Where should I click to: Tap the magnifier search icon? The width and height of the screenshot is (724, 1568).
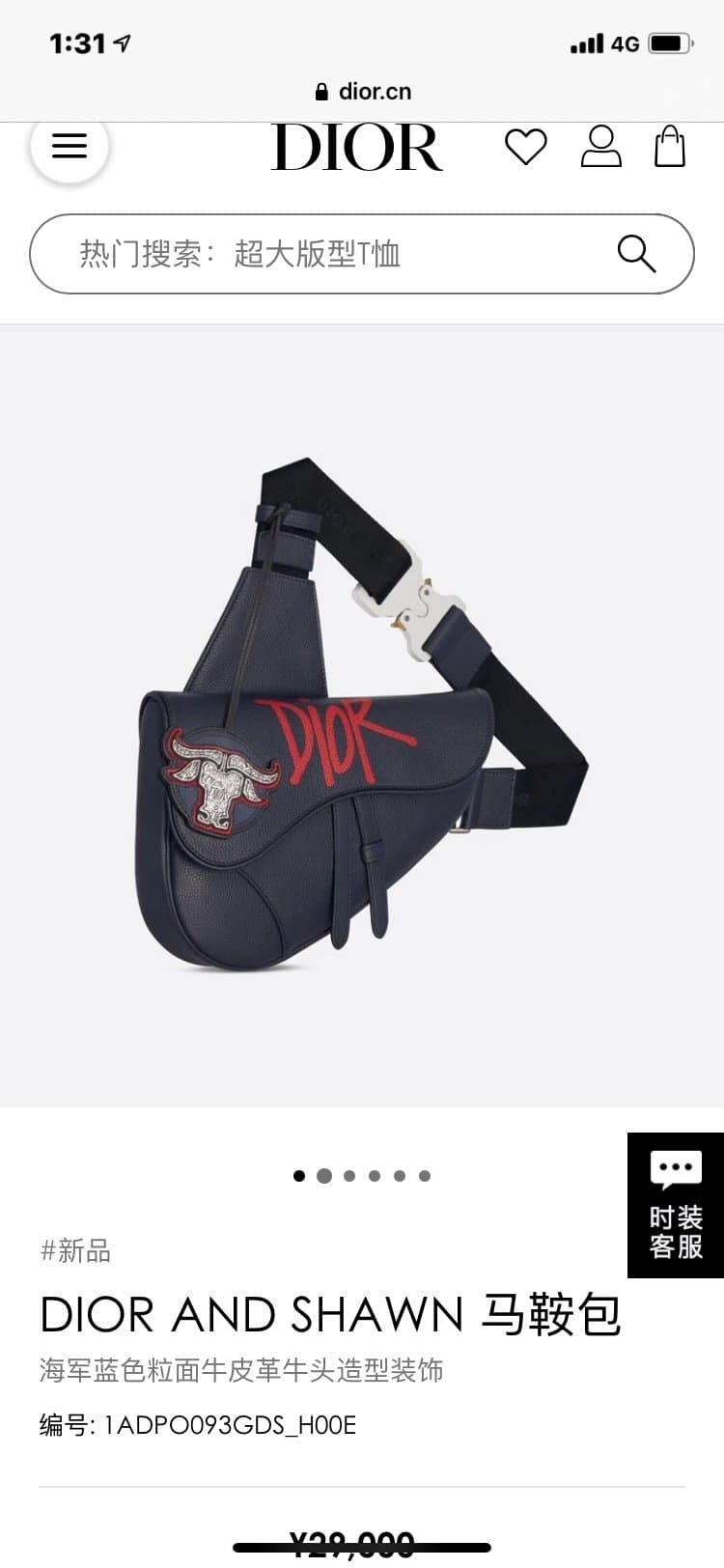(x=637, y=253)
